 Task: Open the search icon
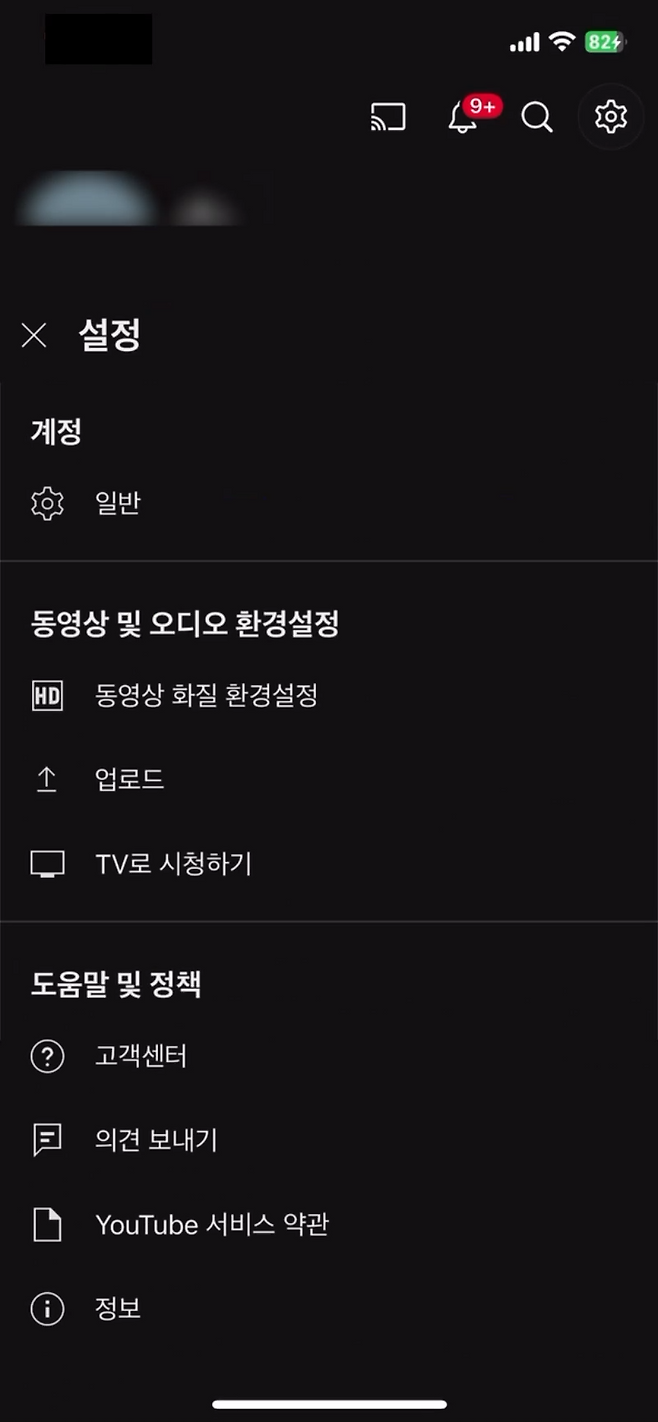click(537, 118)
